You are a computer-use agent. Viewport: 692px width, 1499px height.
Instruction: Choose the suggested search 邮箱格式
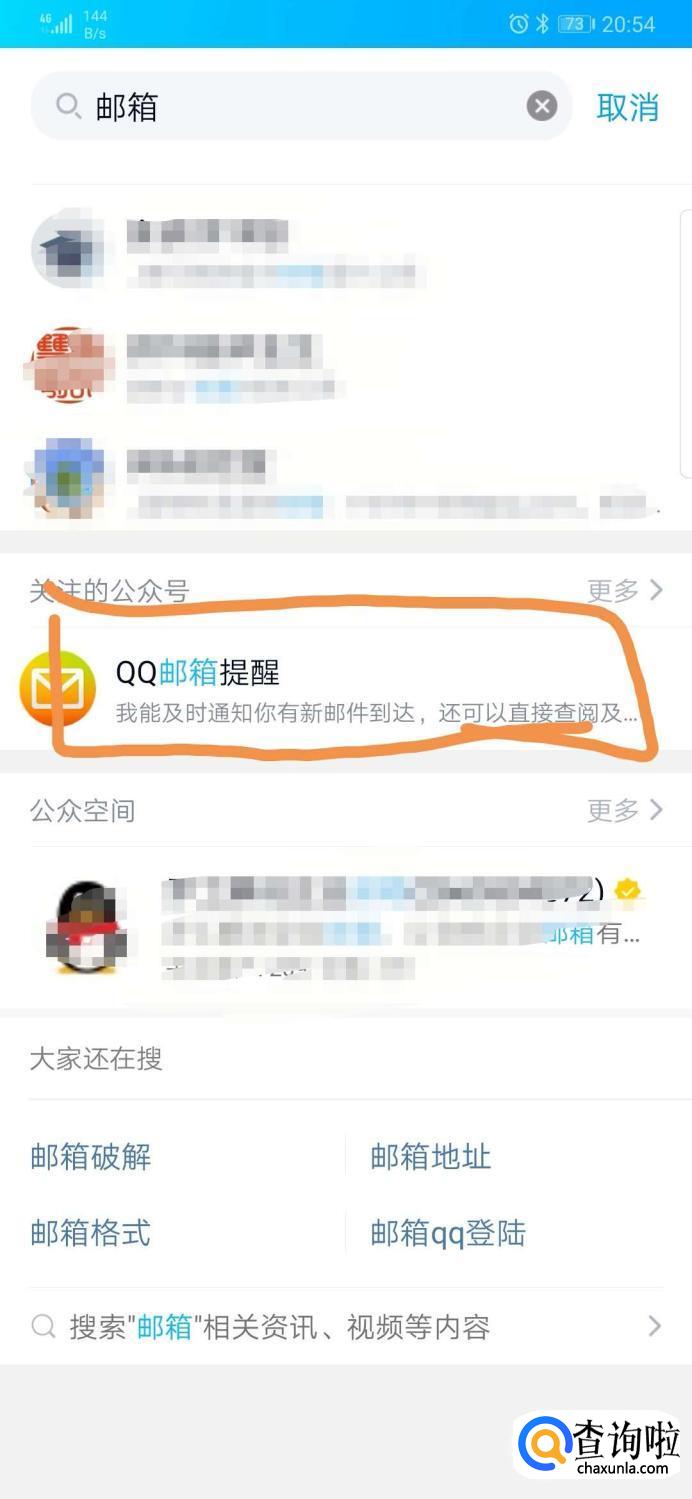pos(91,1233)
